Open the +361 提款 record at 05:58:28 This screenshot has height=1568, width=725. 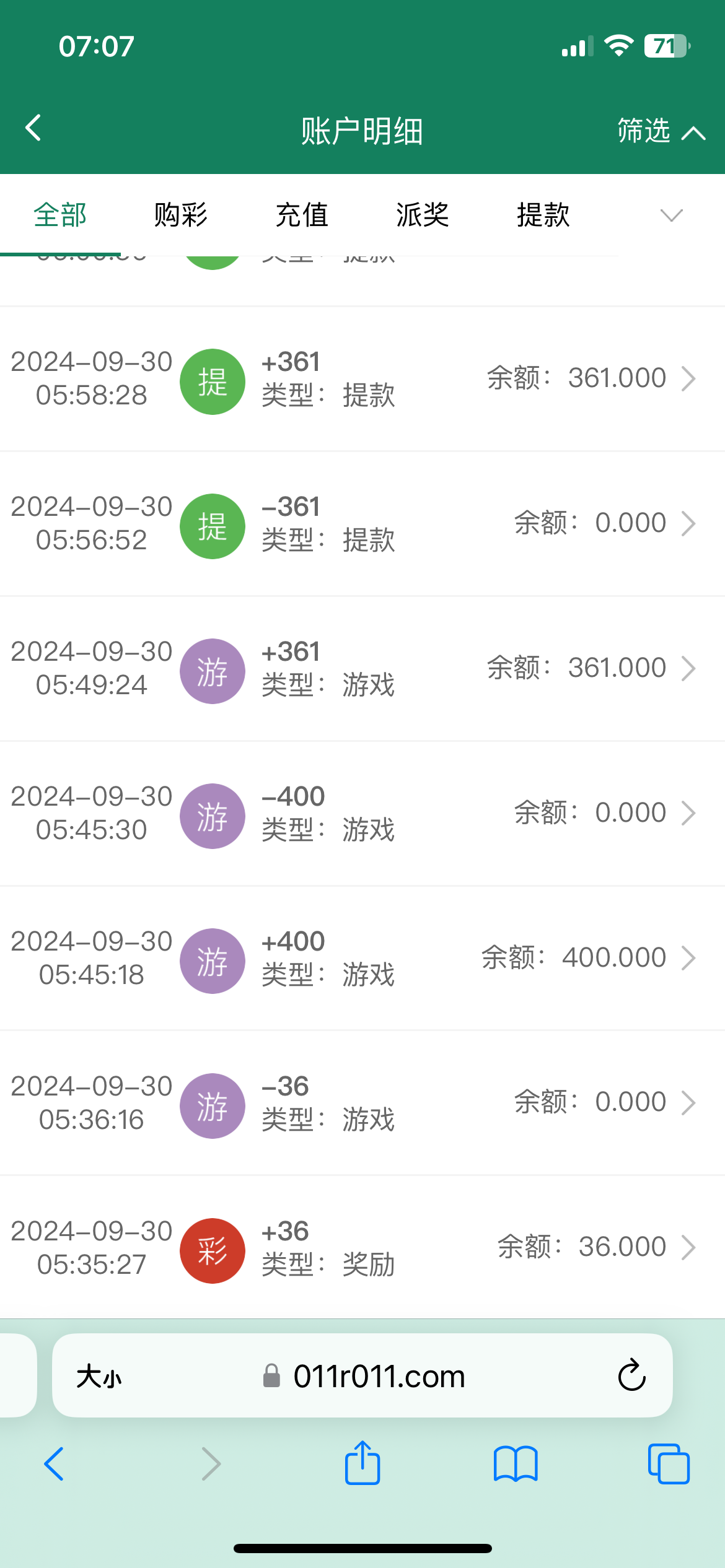point(362,379)
